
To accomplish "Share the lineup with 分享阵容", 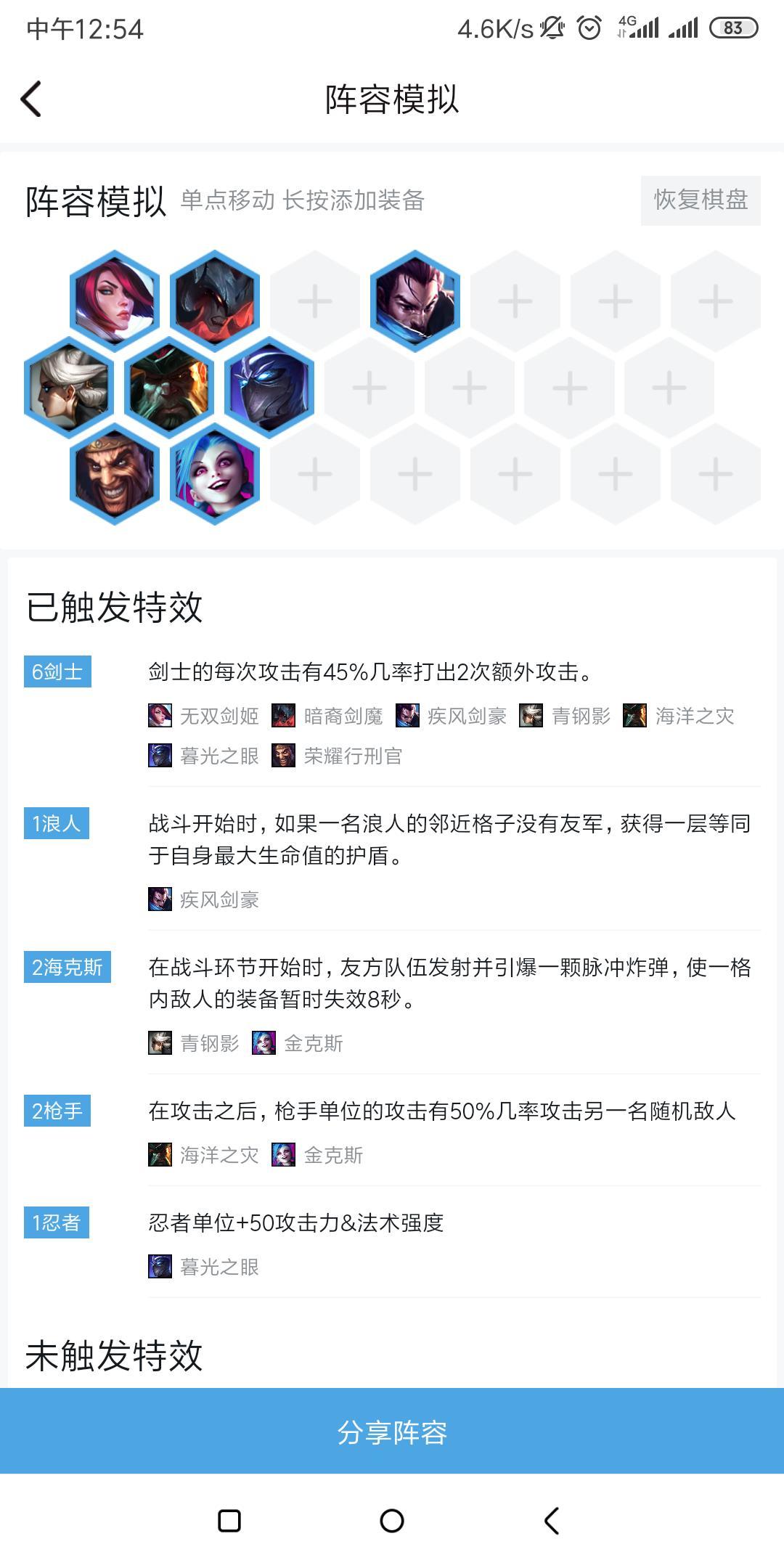I will pyautogui.click(x=392, y=1432).
